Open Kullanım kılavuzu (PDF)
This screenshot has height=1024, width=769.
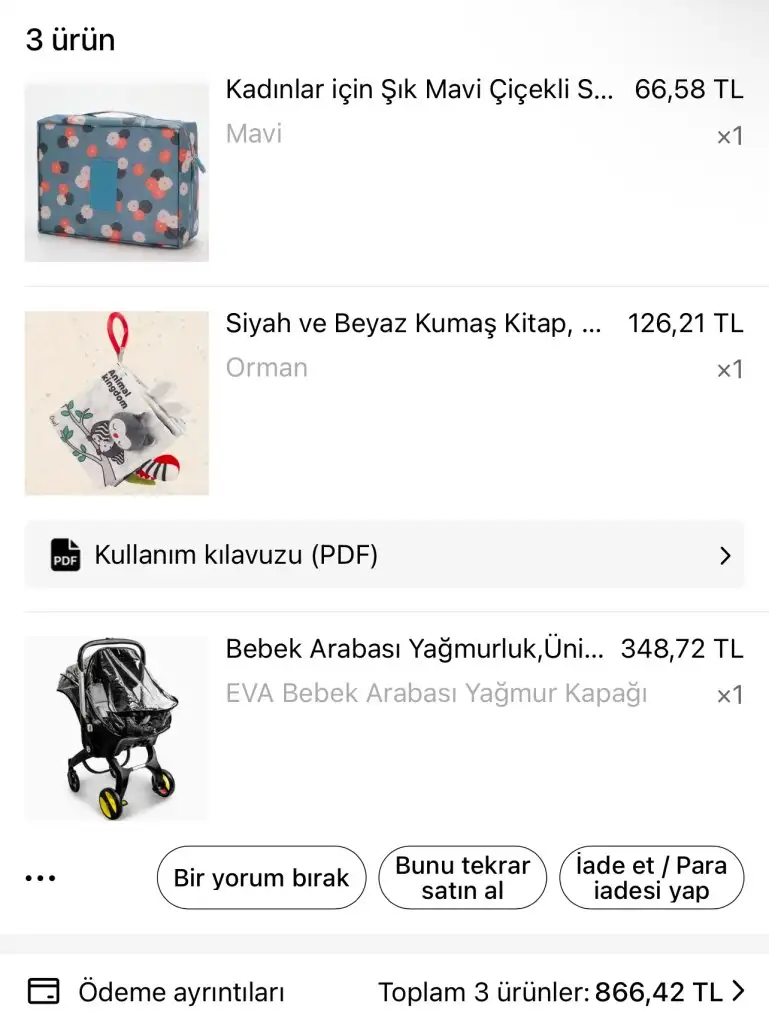coord(384,555)
